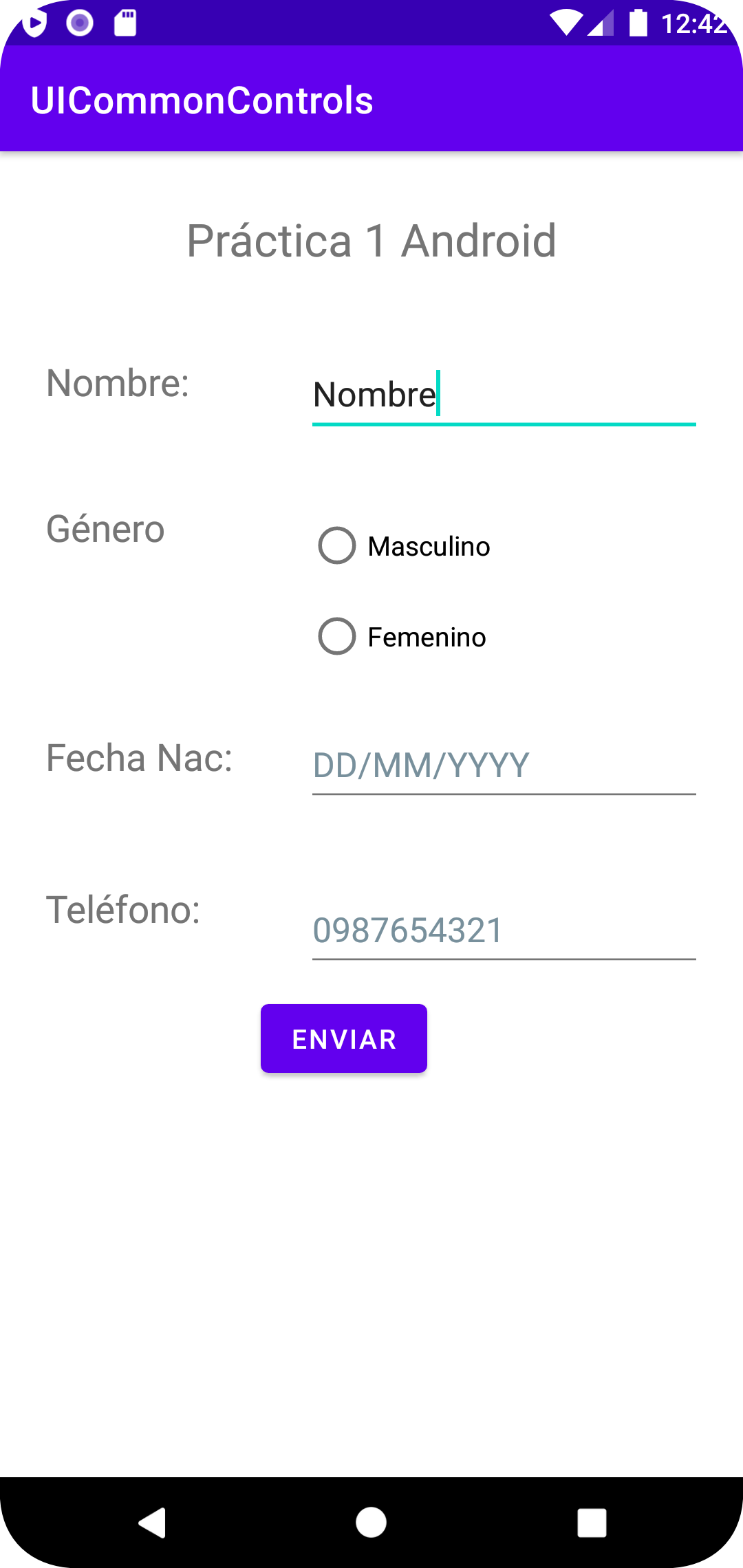Screen dimensions: 743x1568
Task: Submit the form with the Enviar button
Action: coord(344,1038)
